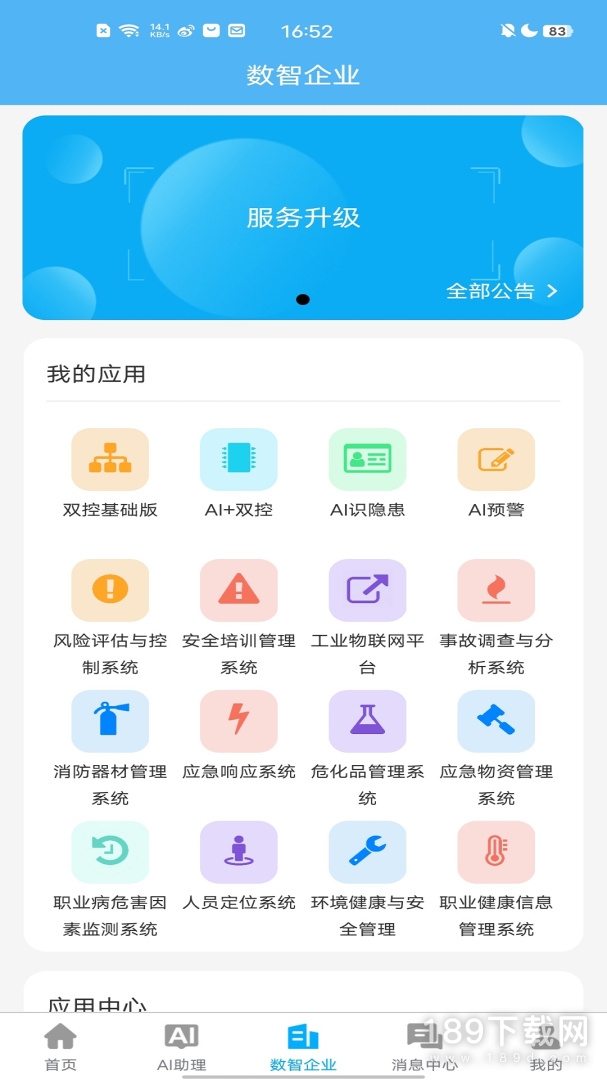Open 人员定位系统

coord(238,853)
